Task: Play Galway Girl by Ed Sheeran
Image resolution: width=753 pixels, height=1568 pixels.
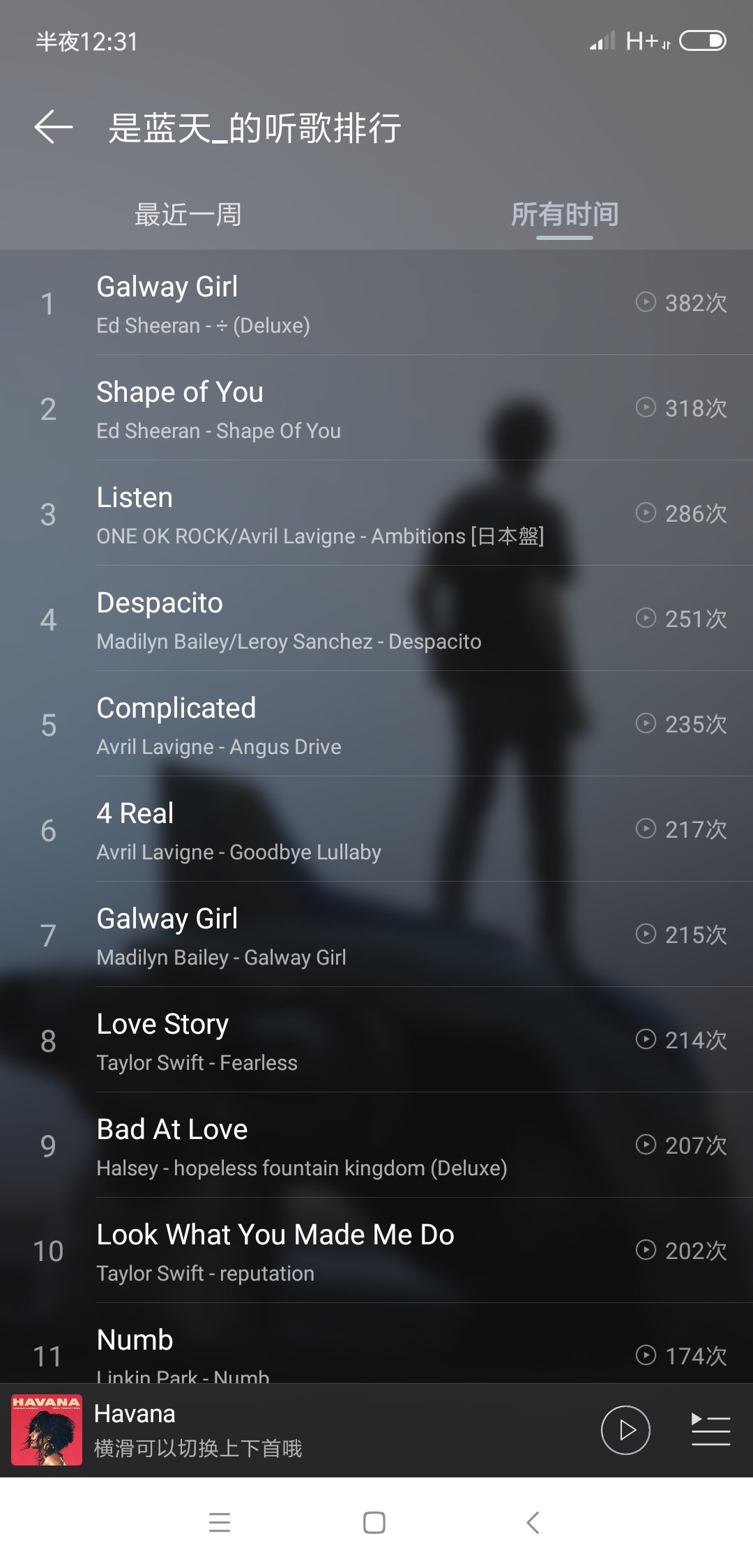Action: (x=376, y=303)
